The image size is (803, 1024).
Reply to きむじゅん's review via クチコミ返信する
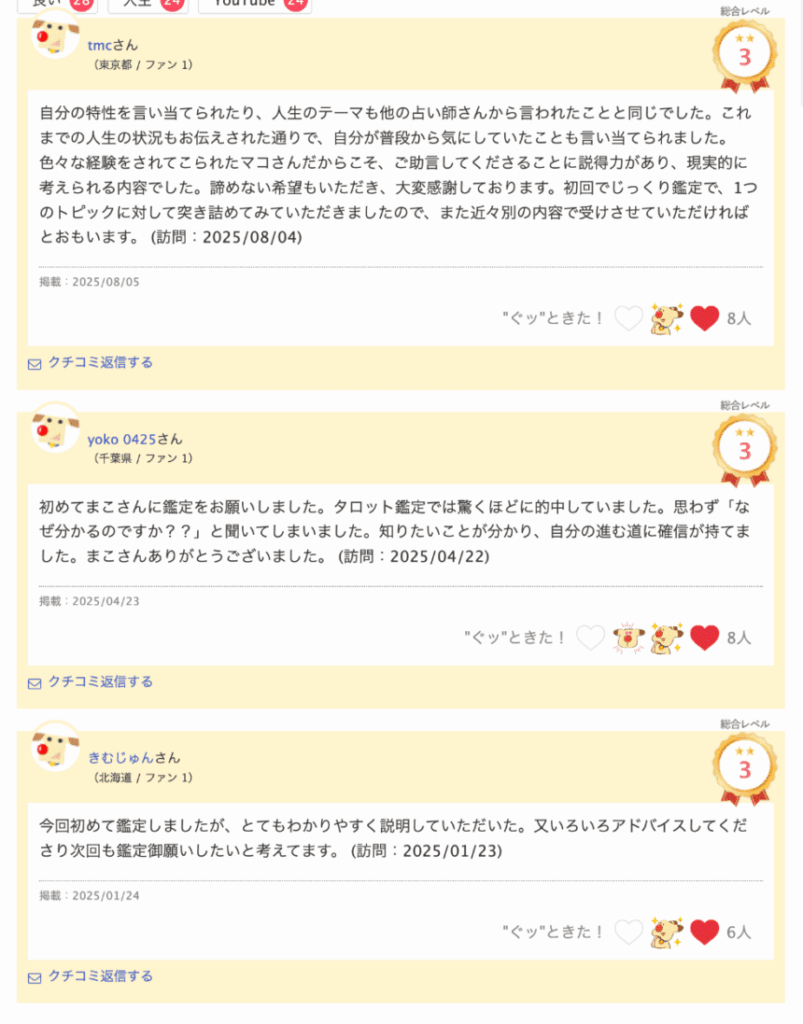pos(100,977)
